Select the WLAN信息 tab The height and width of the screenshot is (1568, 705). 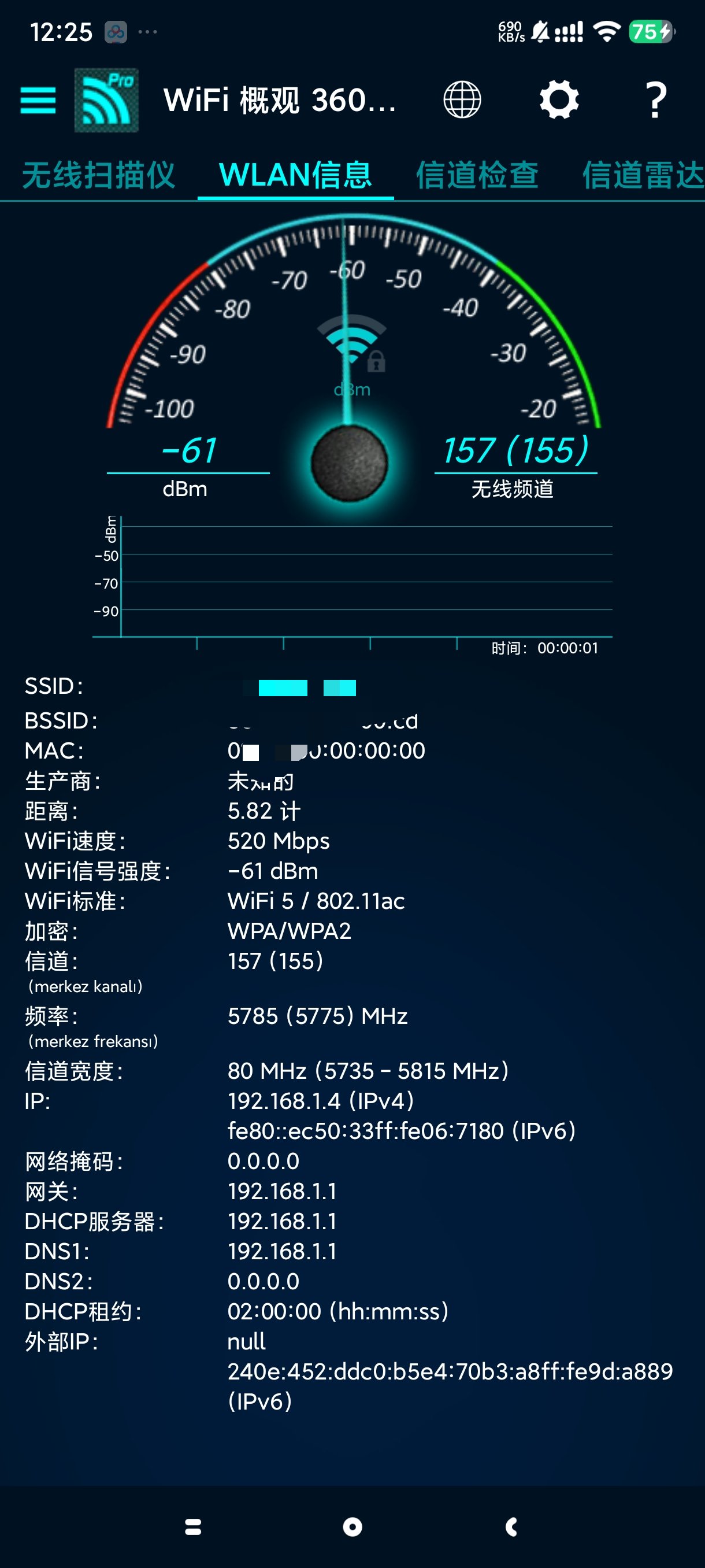click(x=296, y=175)
